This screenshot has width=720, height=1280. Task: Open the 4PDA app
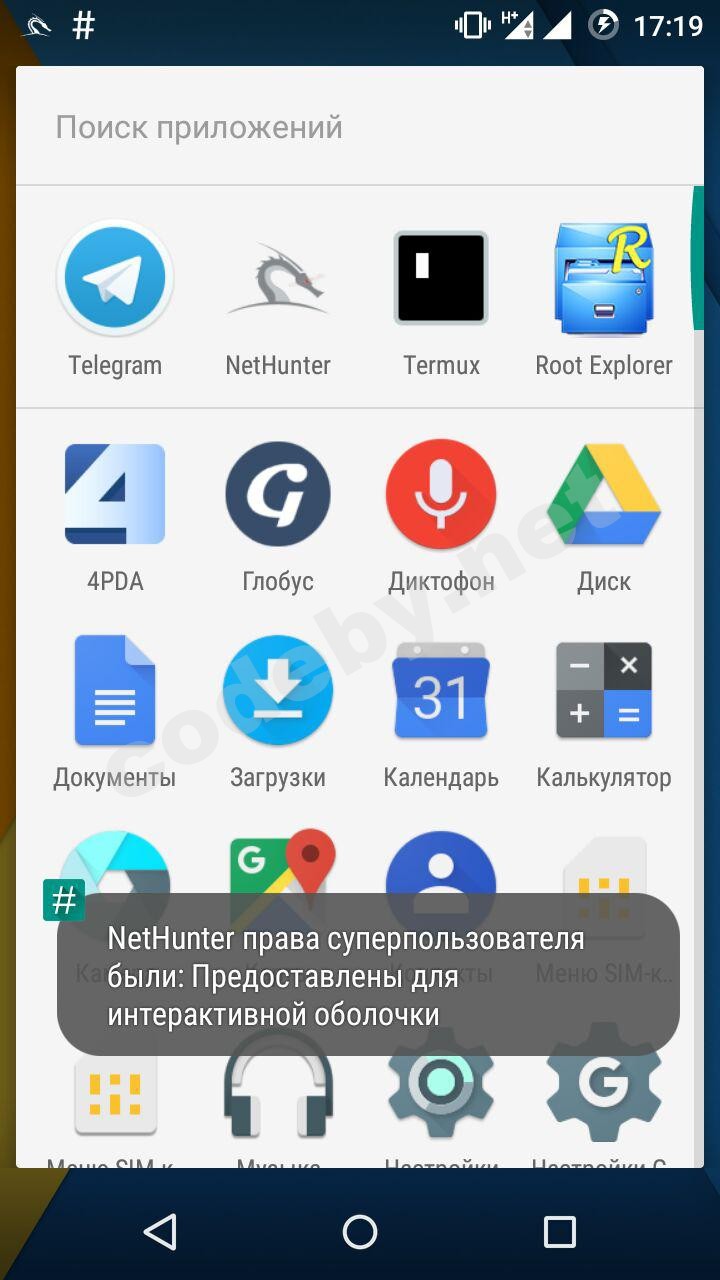pyautogui.click(x=115, y=495)
